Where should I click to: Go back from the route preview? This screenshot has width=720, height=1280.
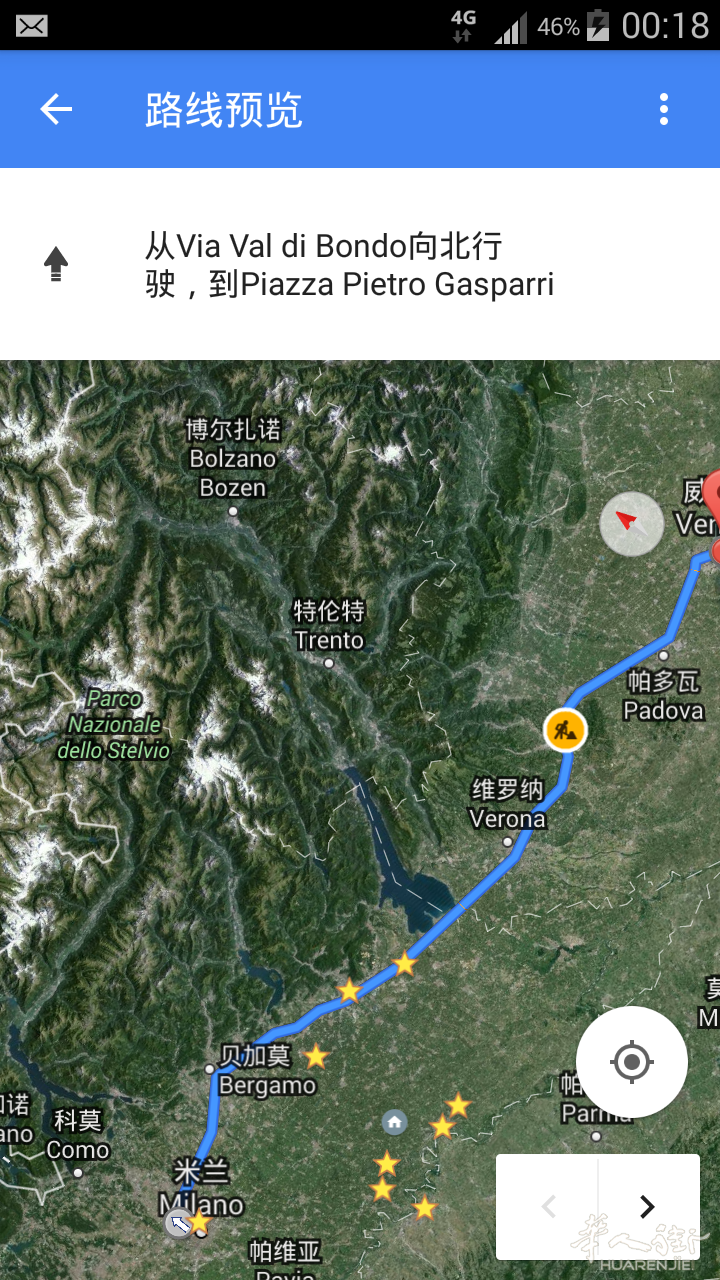[x=56, y=110]
